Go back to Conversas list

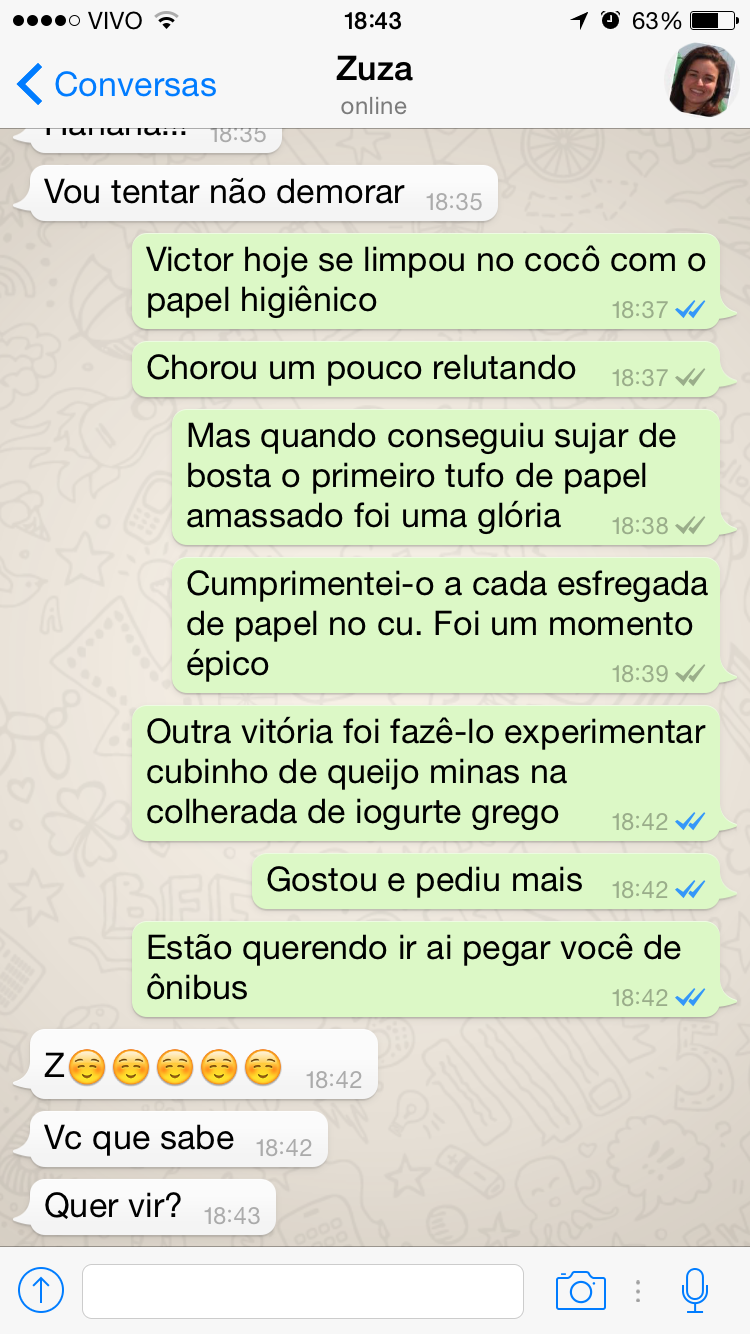pos(117,84)
